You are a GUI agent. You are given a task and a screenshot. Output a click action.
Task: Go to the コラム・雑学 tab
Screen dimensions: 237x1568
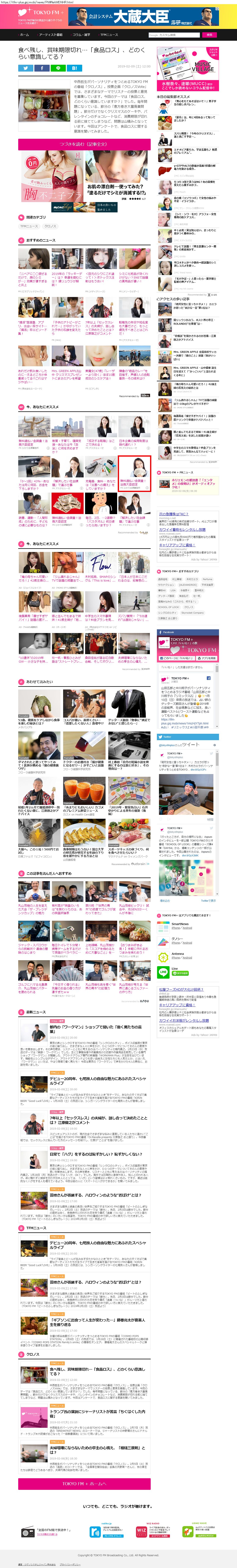(x=81, y=35)
